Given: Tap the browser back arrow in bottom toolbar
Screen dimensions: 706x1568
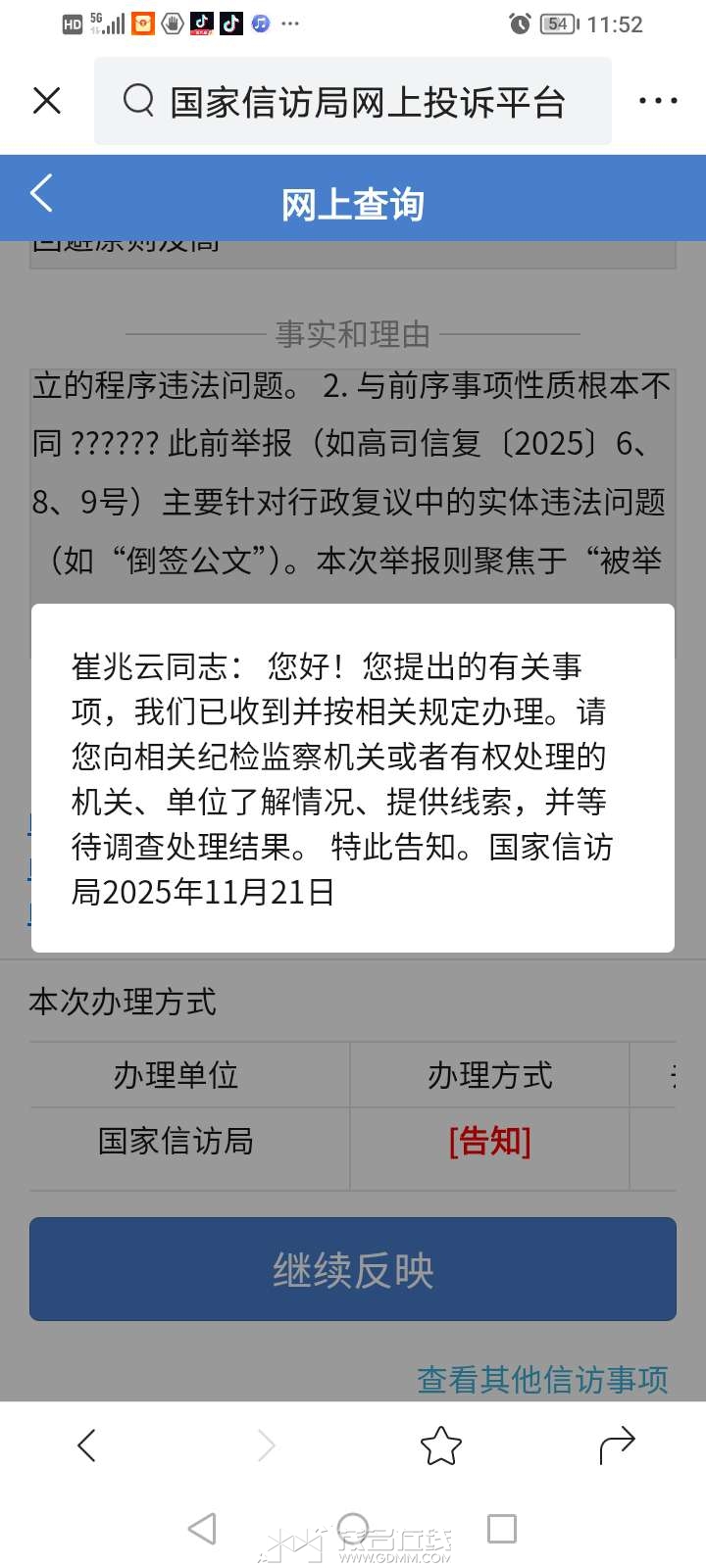Looking at the screenshot, I should coord(87,1445).
